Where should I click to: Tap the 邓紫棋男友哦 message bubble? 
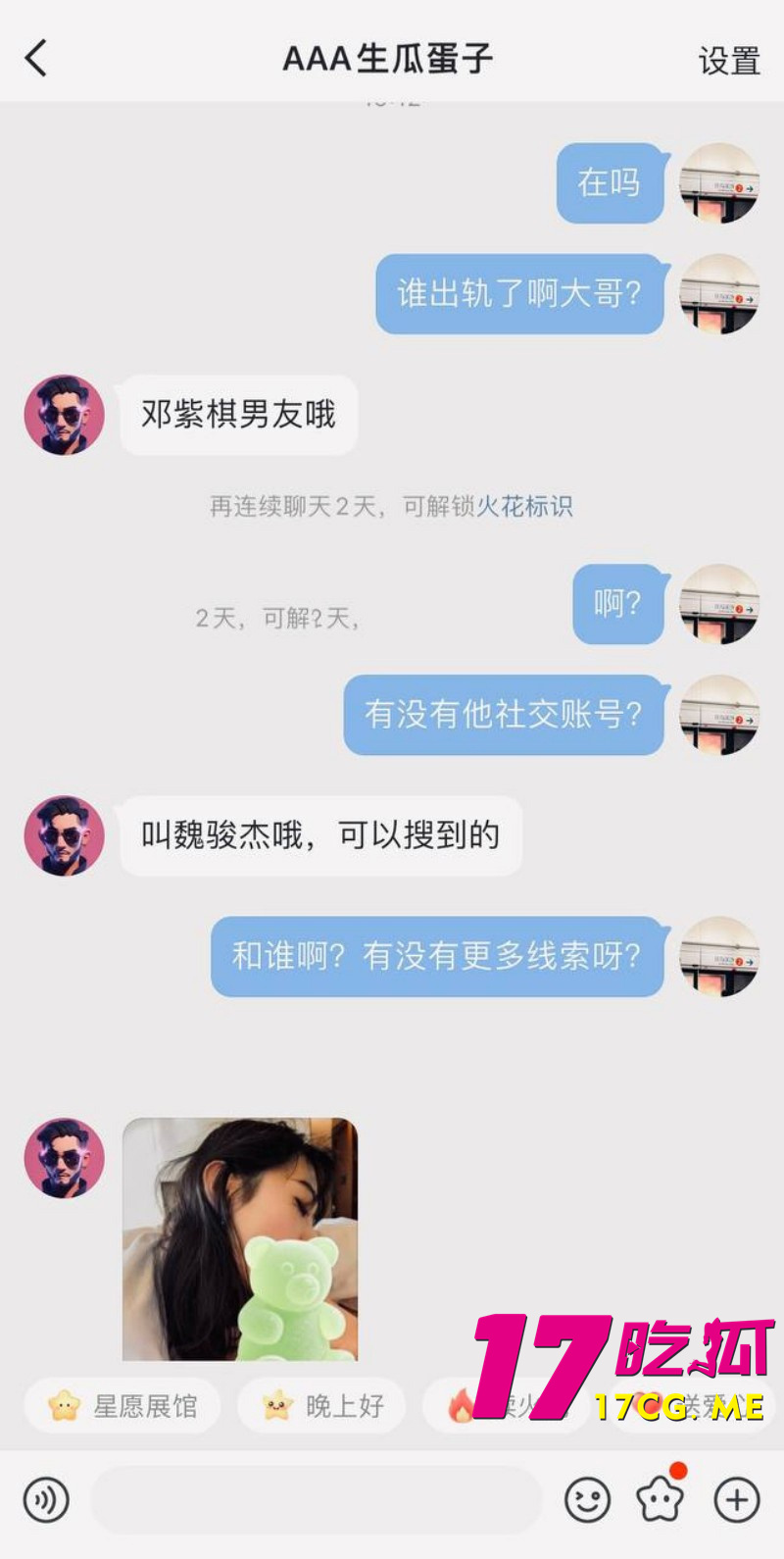(x=238, y=416)
